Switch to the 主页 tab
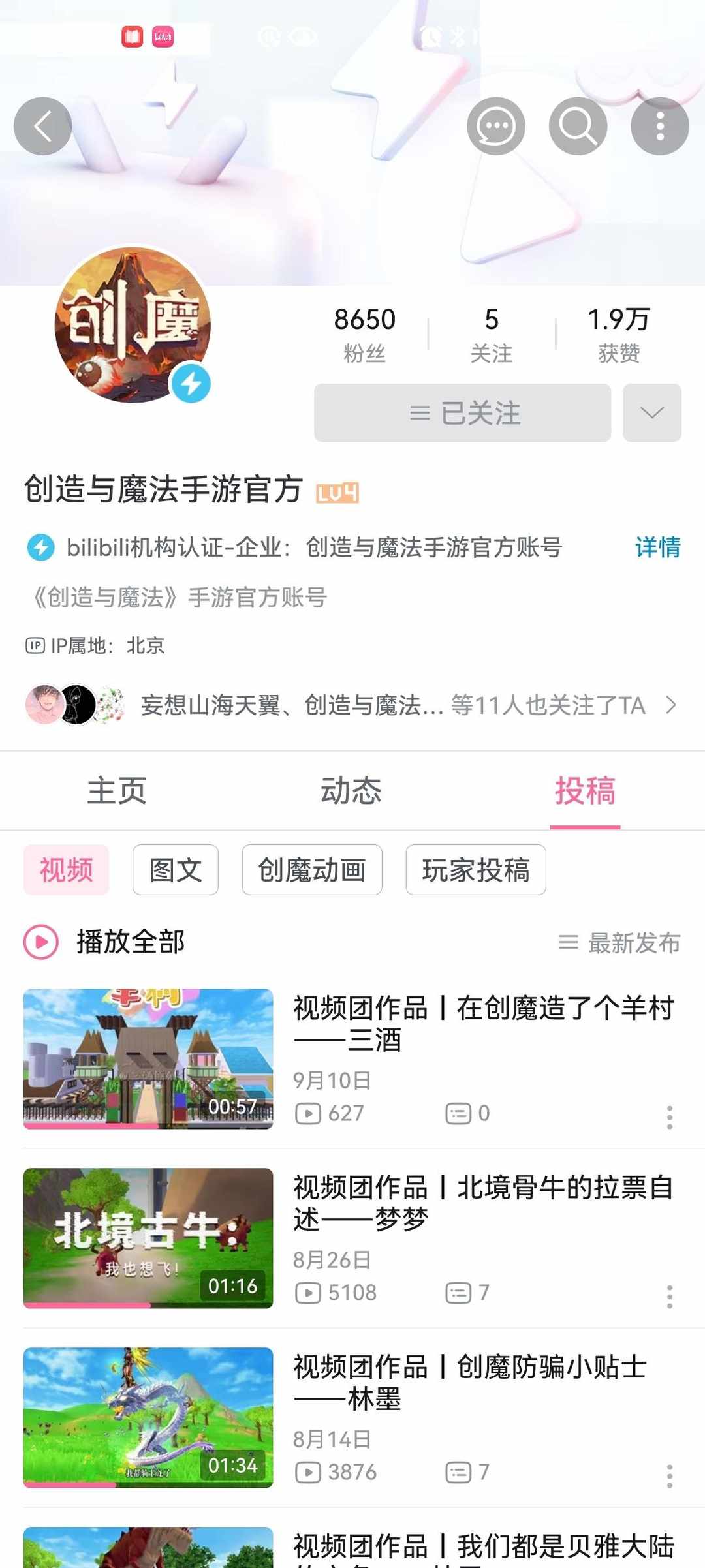The image size is (705, 1568). (x=117, y=791)
